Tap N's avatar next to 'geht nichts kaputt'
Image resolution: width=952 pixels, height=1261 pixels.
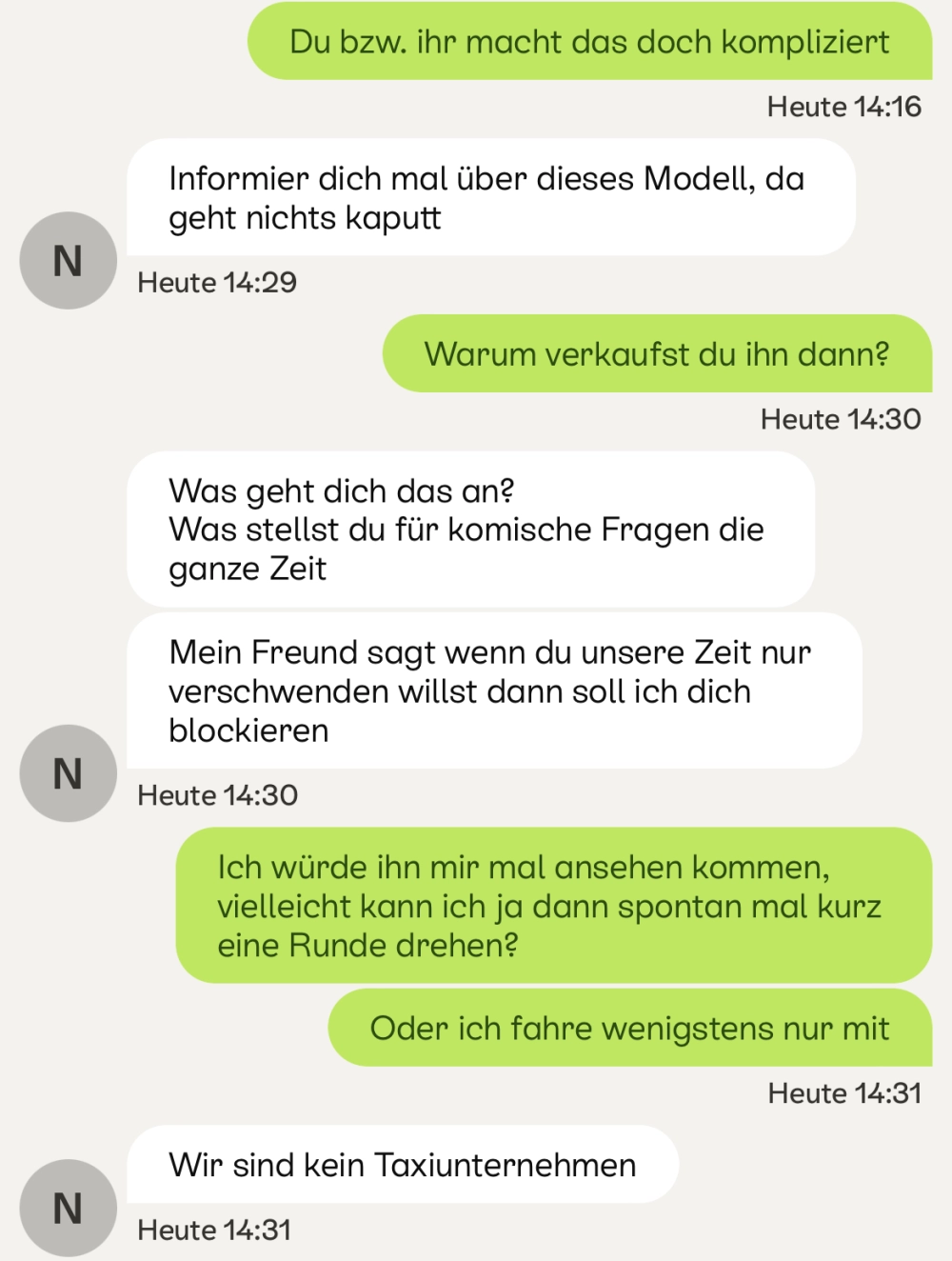68,260
